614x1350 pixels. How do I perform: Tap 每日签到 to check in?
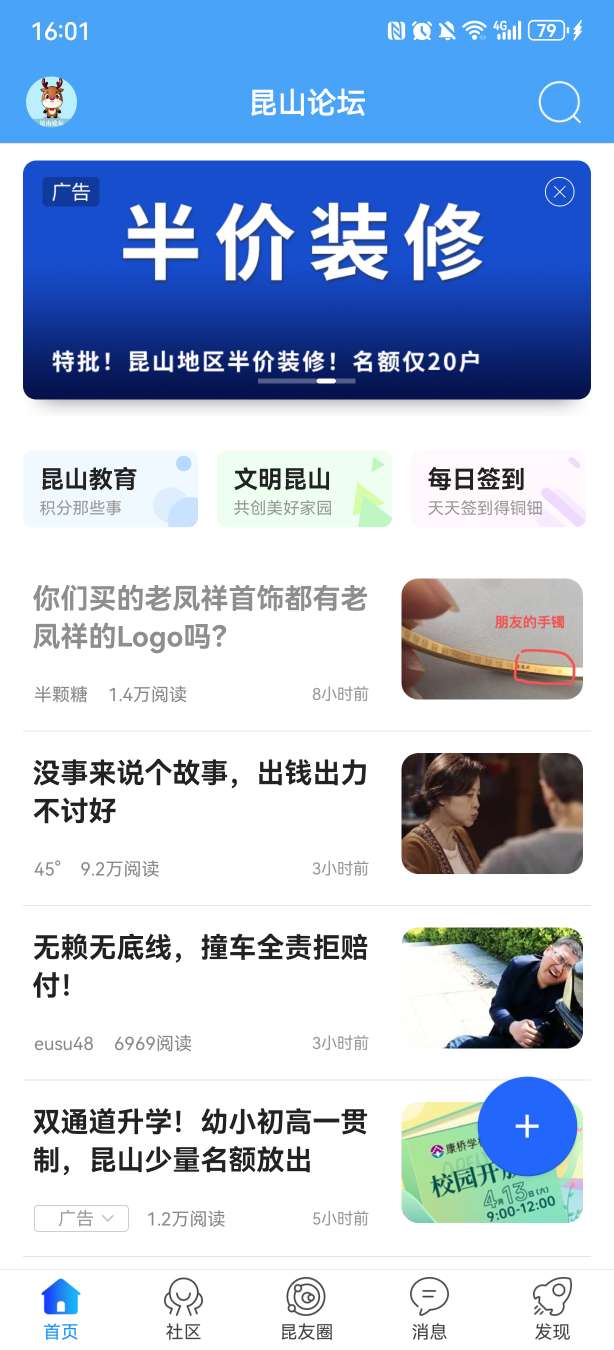pos(498,490)
